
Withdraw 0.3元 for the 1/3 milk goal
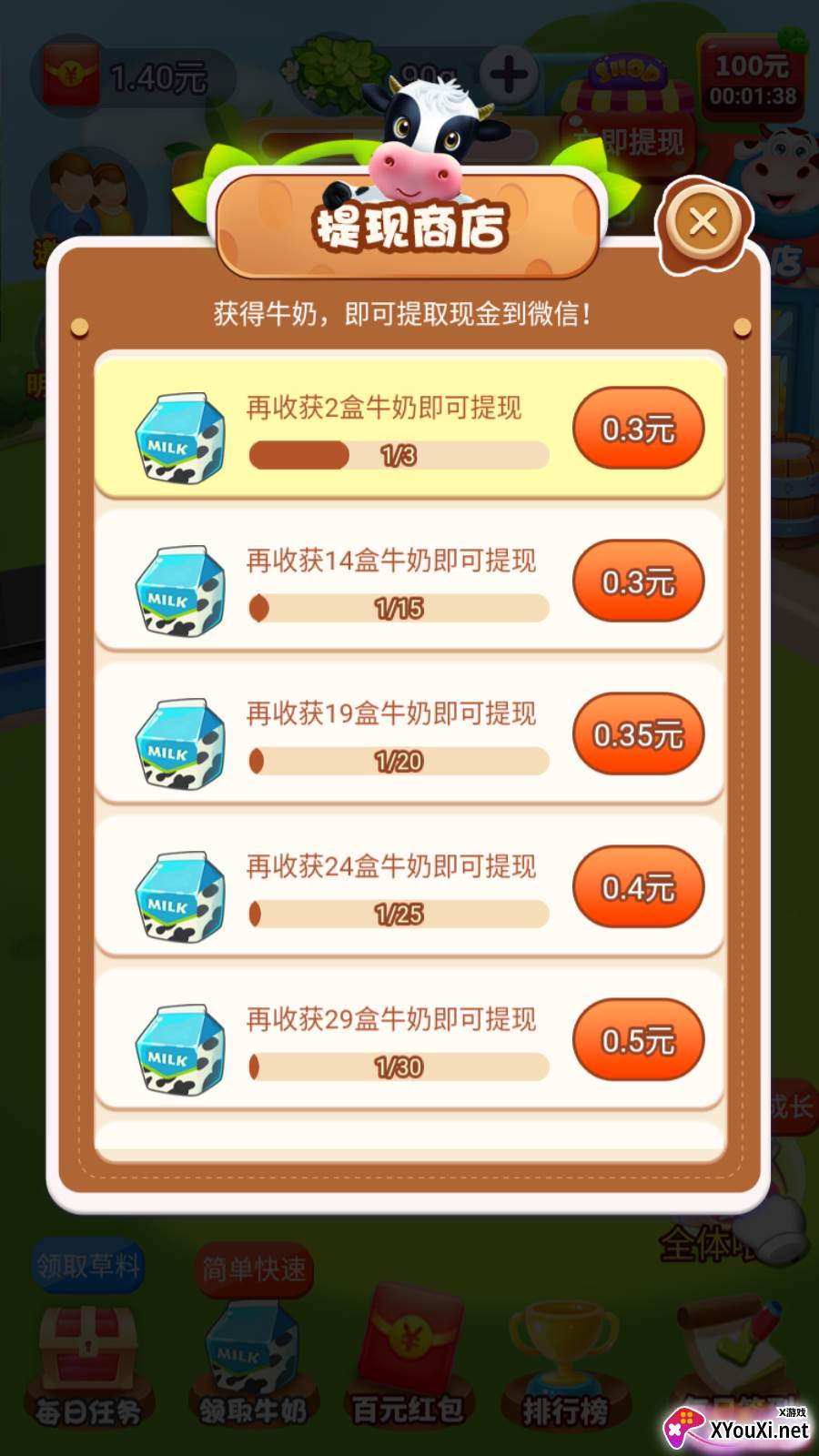tap(638, 428)
